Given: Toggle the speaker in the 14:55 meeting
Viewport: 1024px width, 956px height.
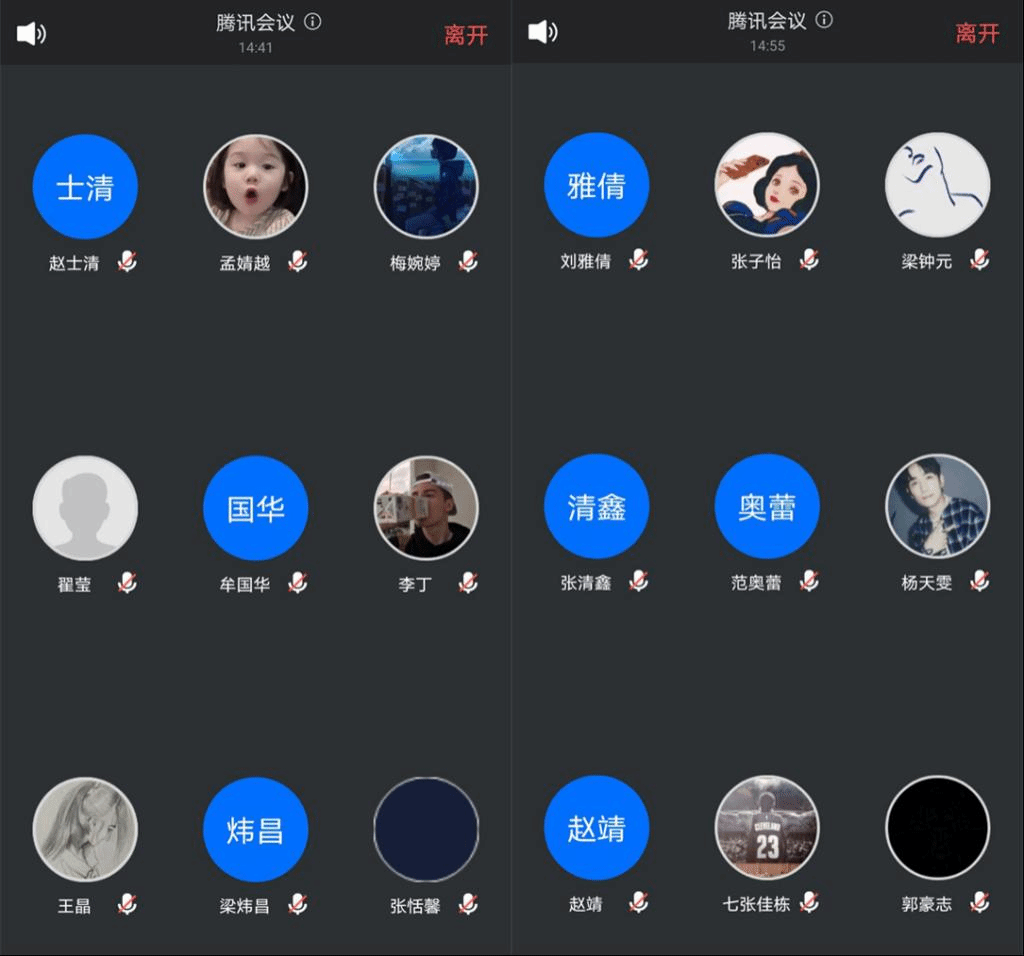Looking at the screenshot, I should coord(542,32).
